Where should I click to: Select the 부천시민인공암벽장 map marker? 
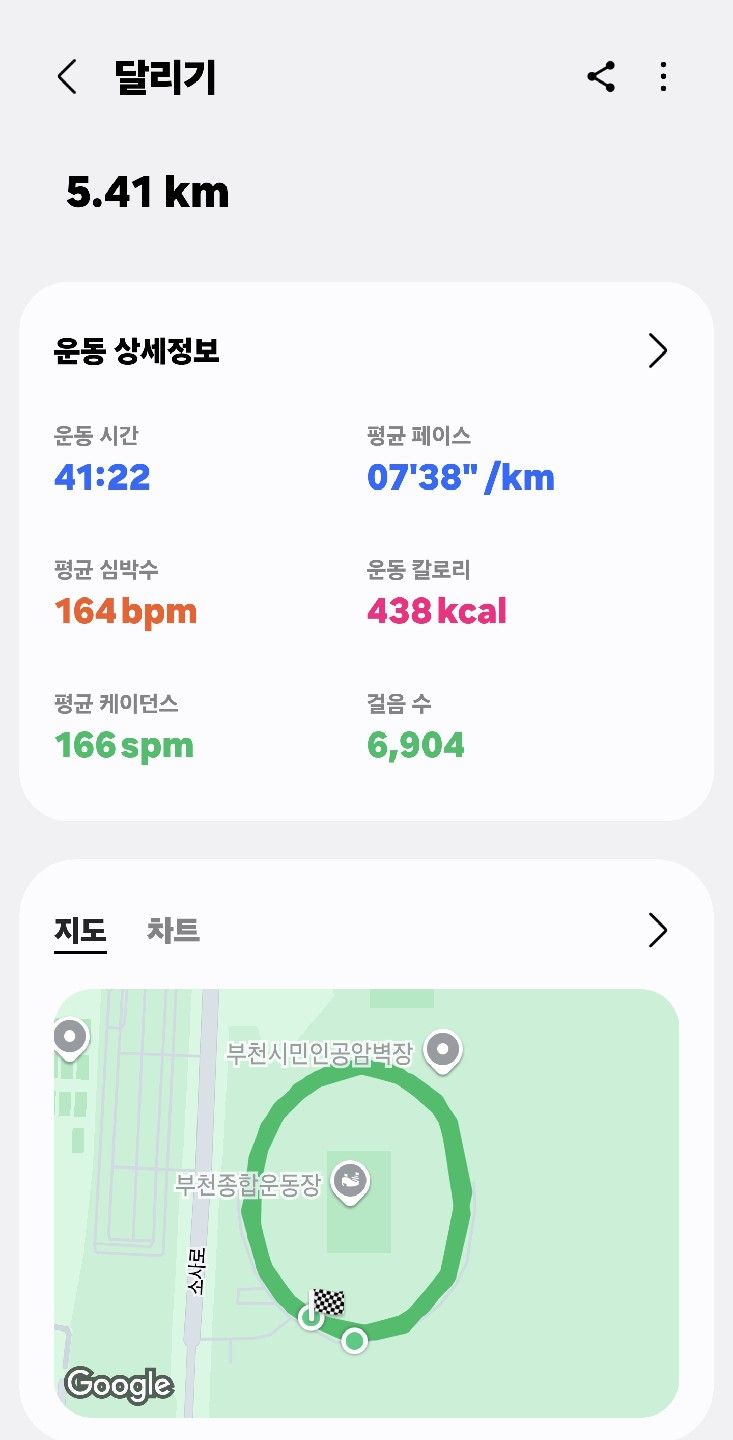[x=442, y=1051]
